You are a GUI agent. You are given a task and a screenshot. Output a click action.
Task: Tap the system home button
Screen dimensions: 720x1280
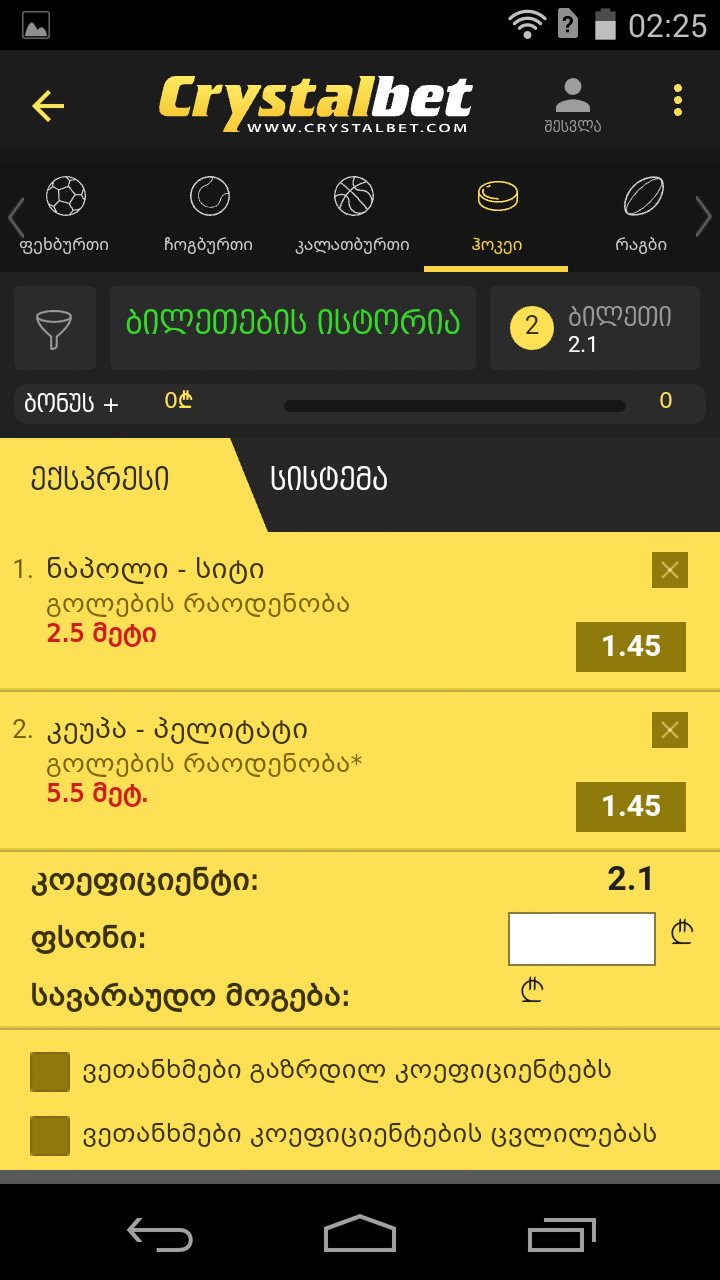(360, 1234)
